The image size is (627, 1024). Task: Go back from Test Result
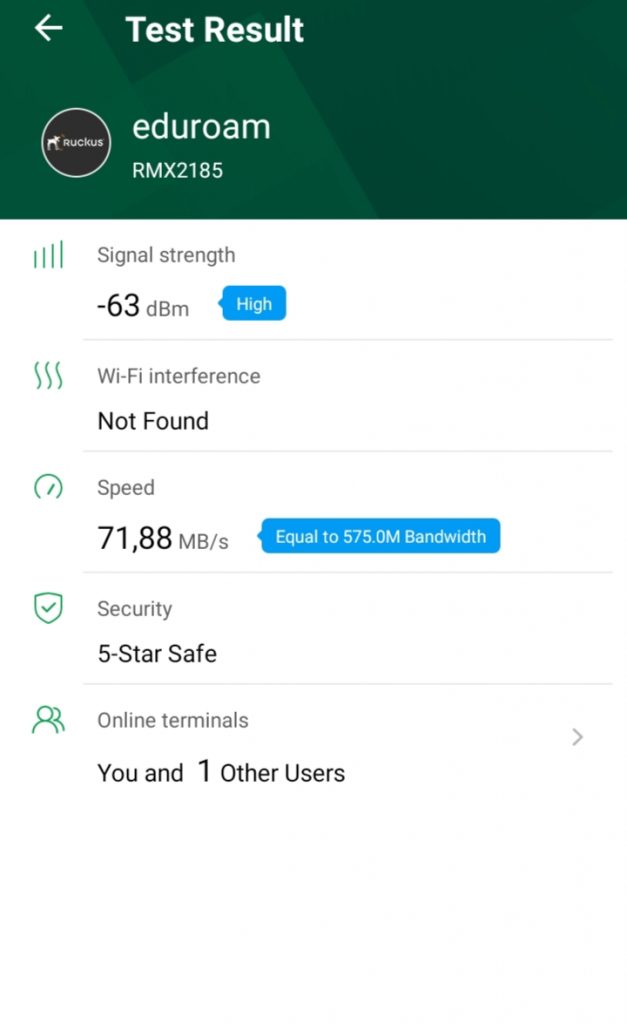click(x=48, y=28)
